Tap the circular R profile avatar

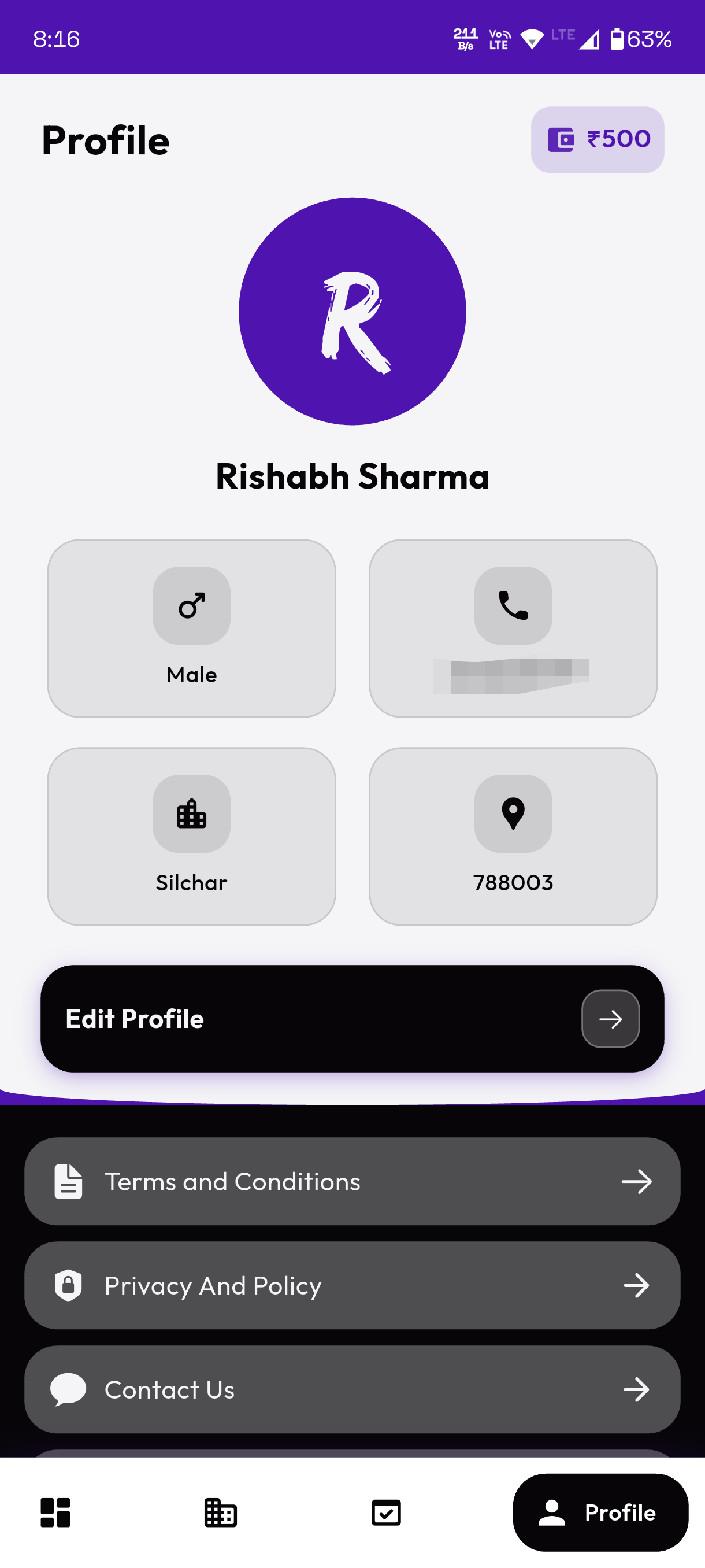click(352, 312)
